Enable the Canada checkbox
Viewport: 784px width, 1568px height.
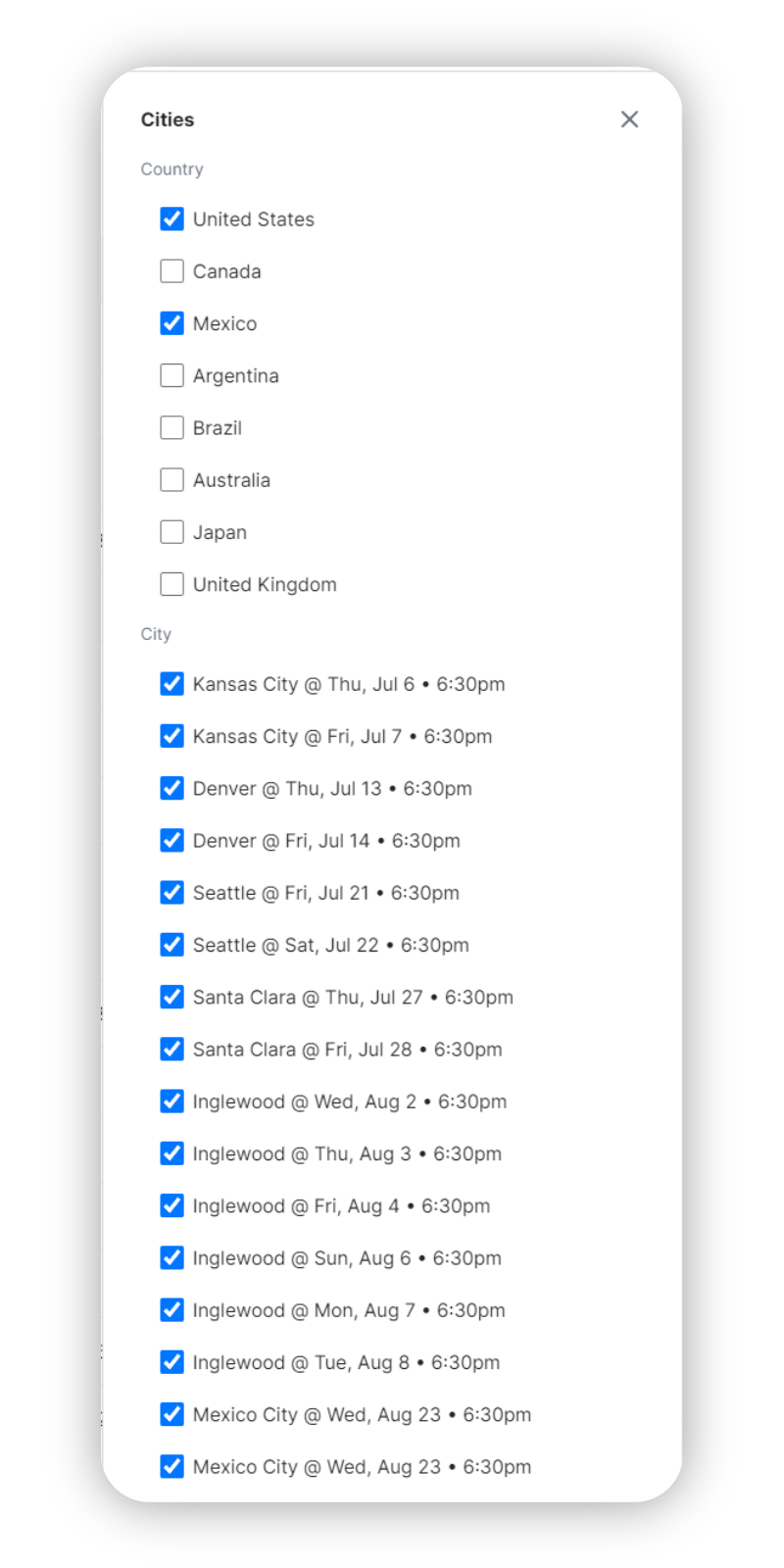(171, 270)
